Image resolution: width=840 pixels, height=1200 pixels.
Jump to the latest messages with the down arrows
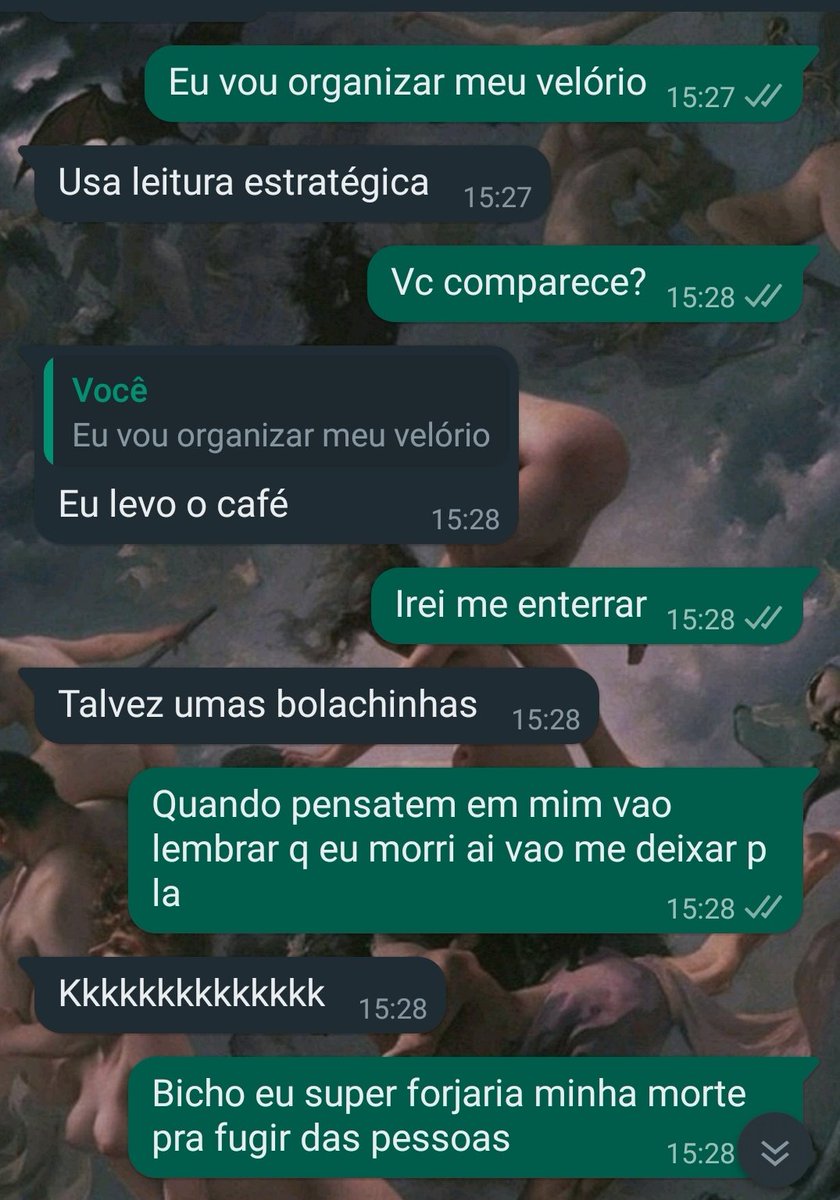tap(775, 1153)
